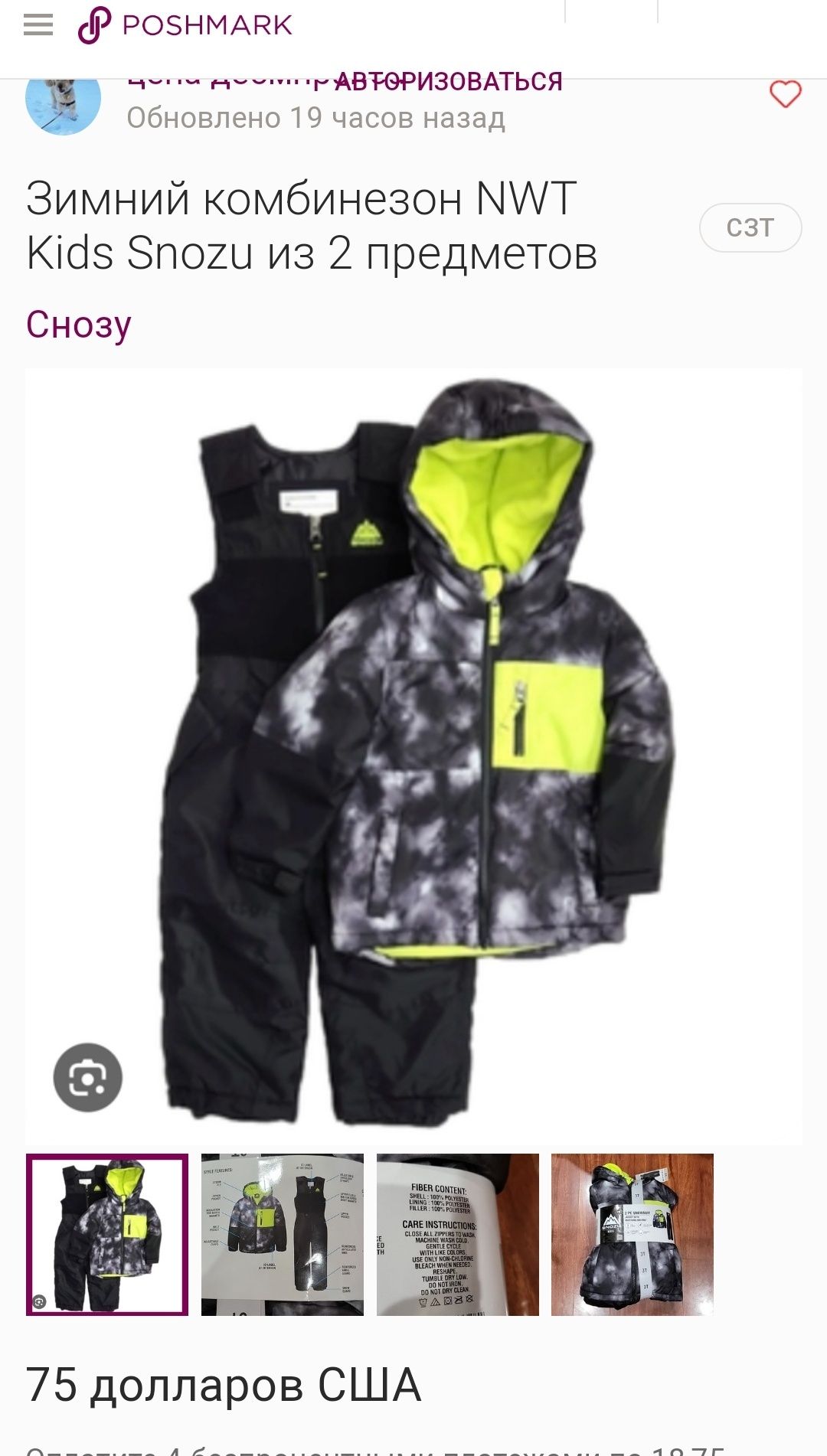Open the Снозу brand link
Viewport: 827px width, 1456px height.
point(79,325)
